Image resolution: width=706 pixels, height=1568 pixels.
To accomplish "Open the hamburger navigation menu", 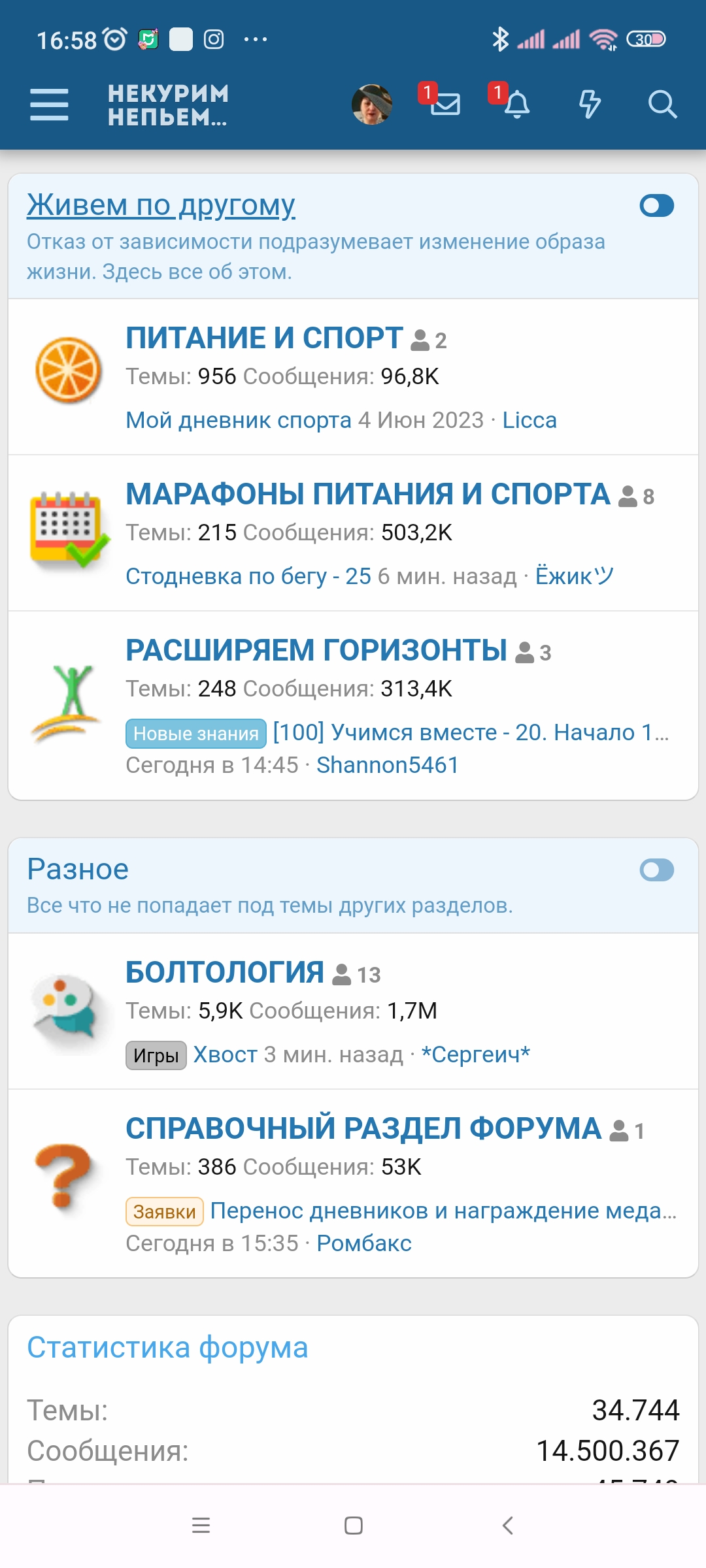I will (50, 105).
